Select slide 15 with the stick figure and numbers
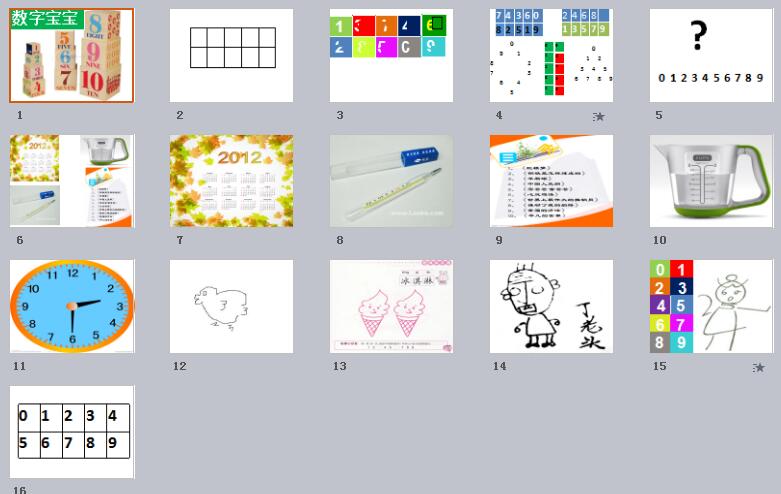The height and width of the screenshot is (494, 781). click(x=711, y=306)
